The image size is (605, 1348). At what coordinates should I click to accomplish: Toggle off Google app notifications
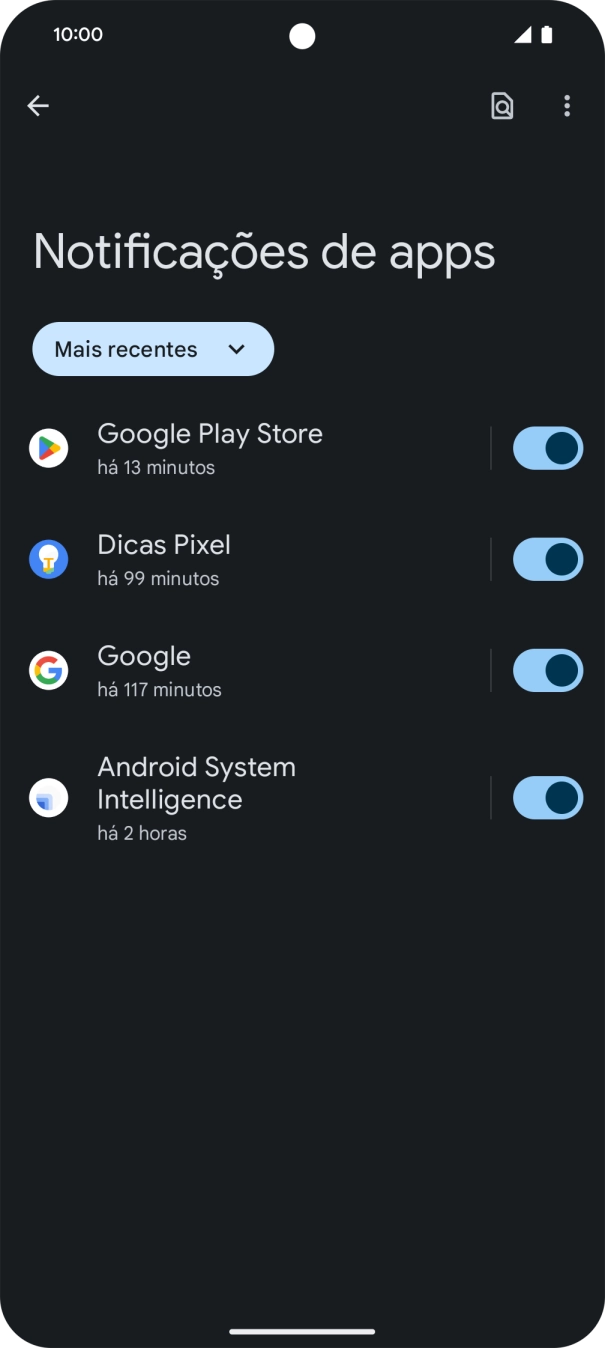(x=547, y=670)
